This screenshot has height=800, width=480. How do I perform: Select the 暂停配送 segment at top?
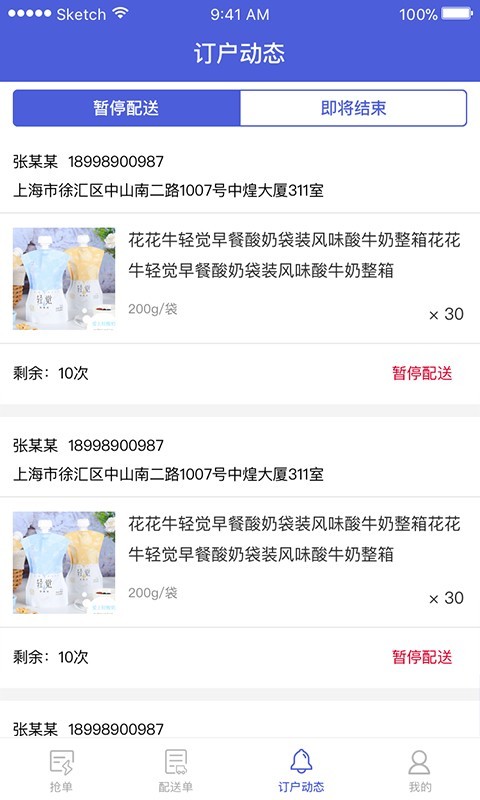point(127,108)
